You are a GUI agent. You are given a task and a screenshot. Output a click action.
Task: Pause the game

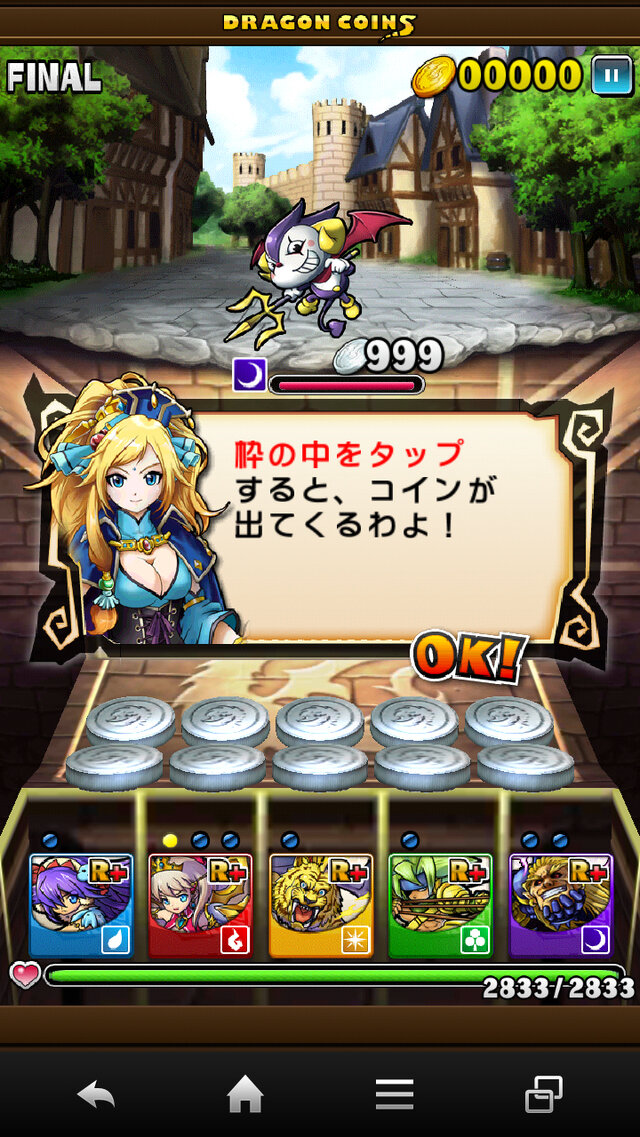611,75
